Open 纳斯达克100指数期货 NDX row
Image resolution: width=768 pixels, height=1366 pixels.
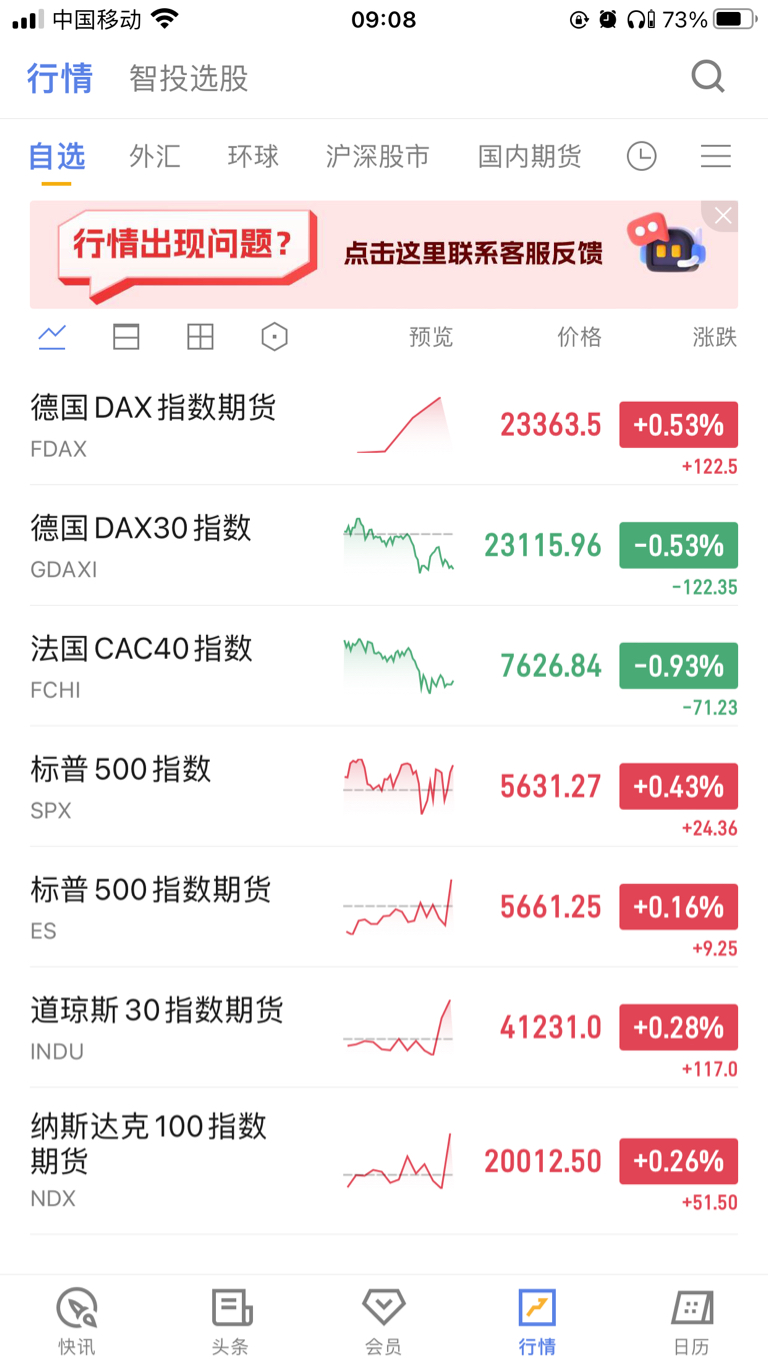[384, 1161]
